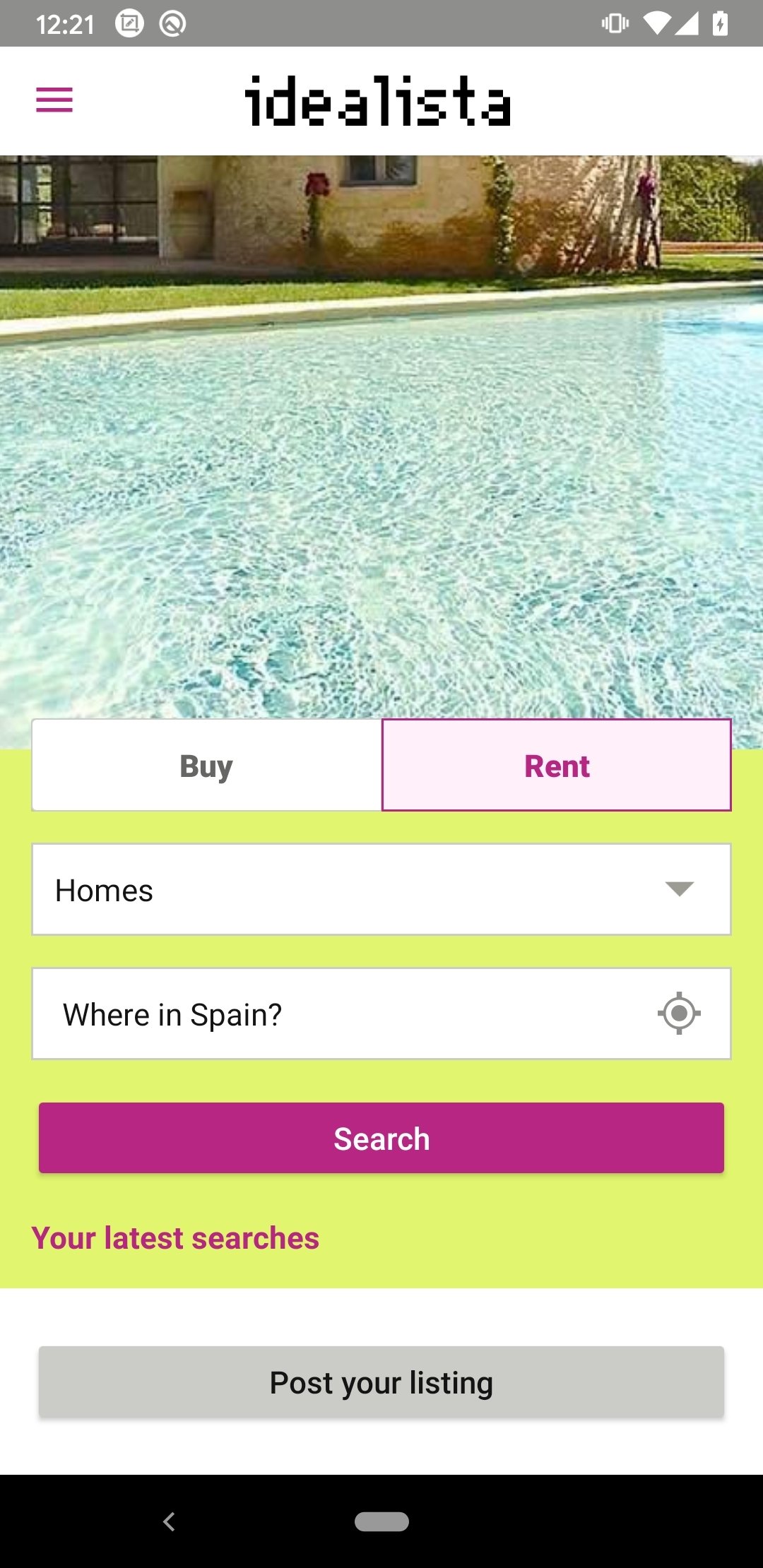763x1568 pixels.
Task: Open the hamburger drawer menu
Action: click(54, 100)
